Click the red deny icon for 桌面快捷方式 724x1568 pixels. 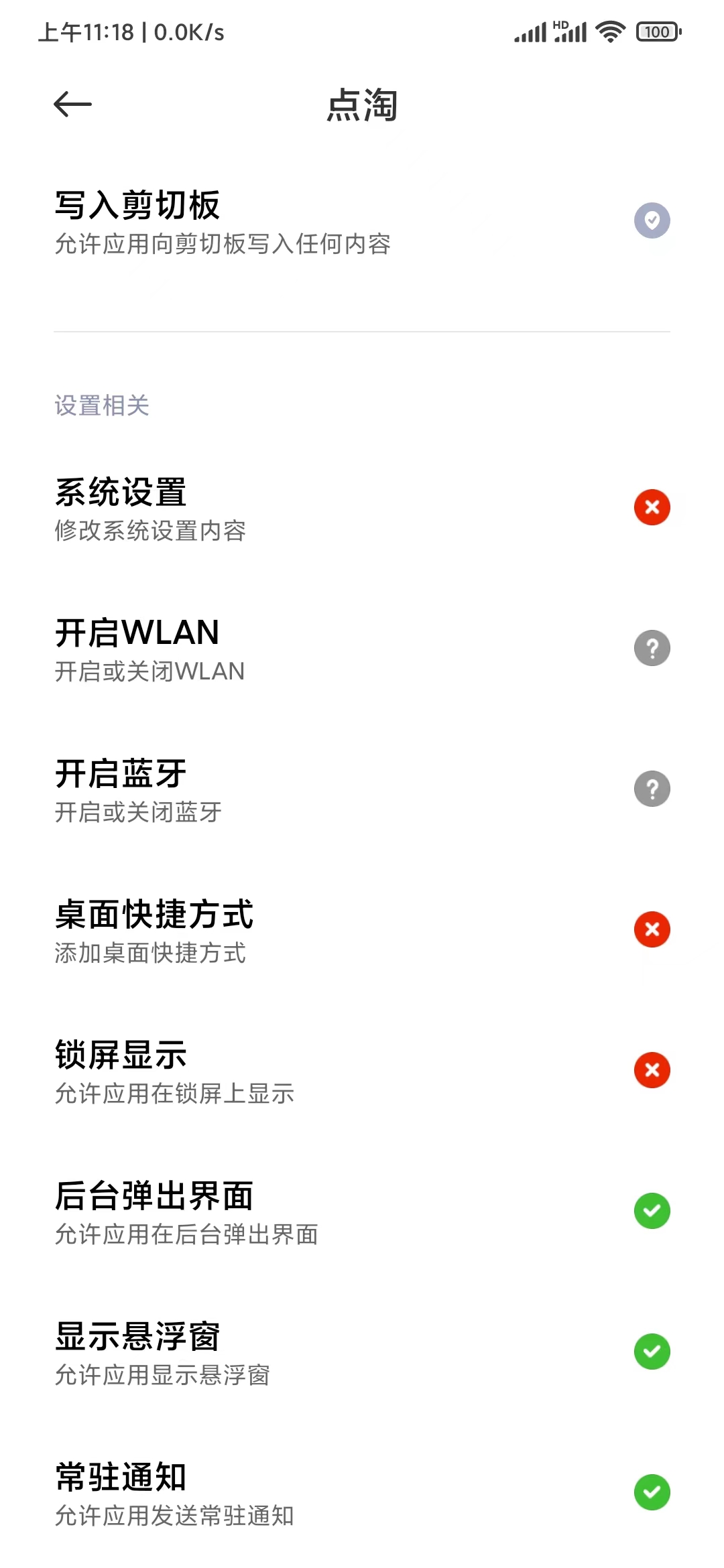pyautogui.click(x=651, y=929)
